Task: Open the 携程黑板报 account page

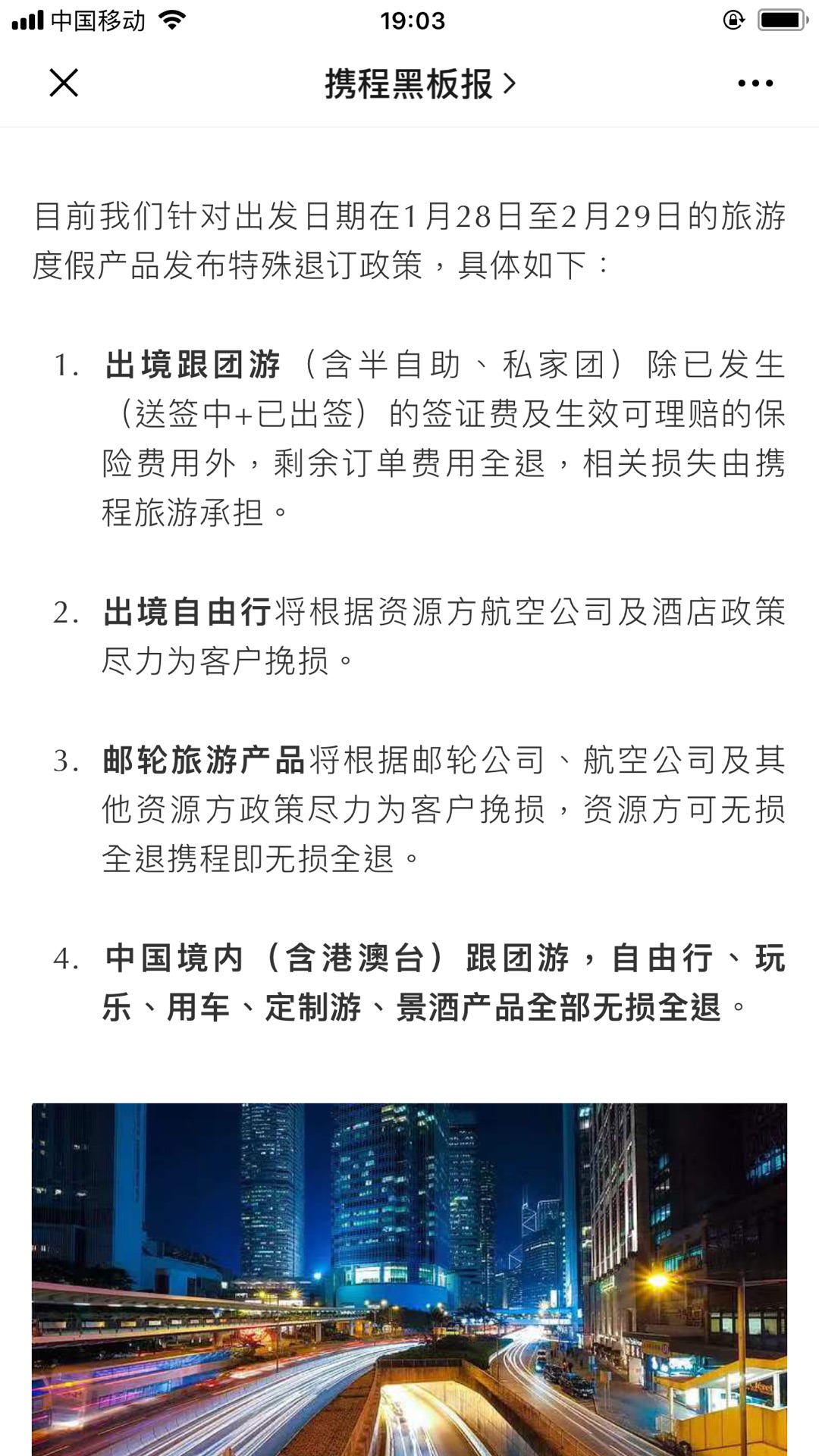Action: (421, 83)
